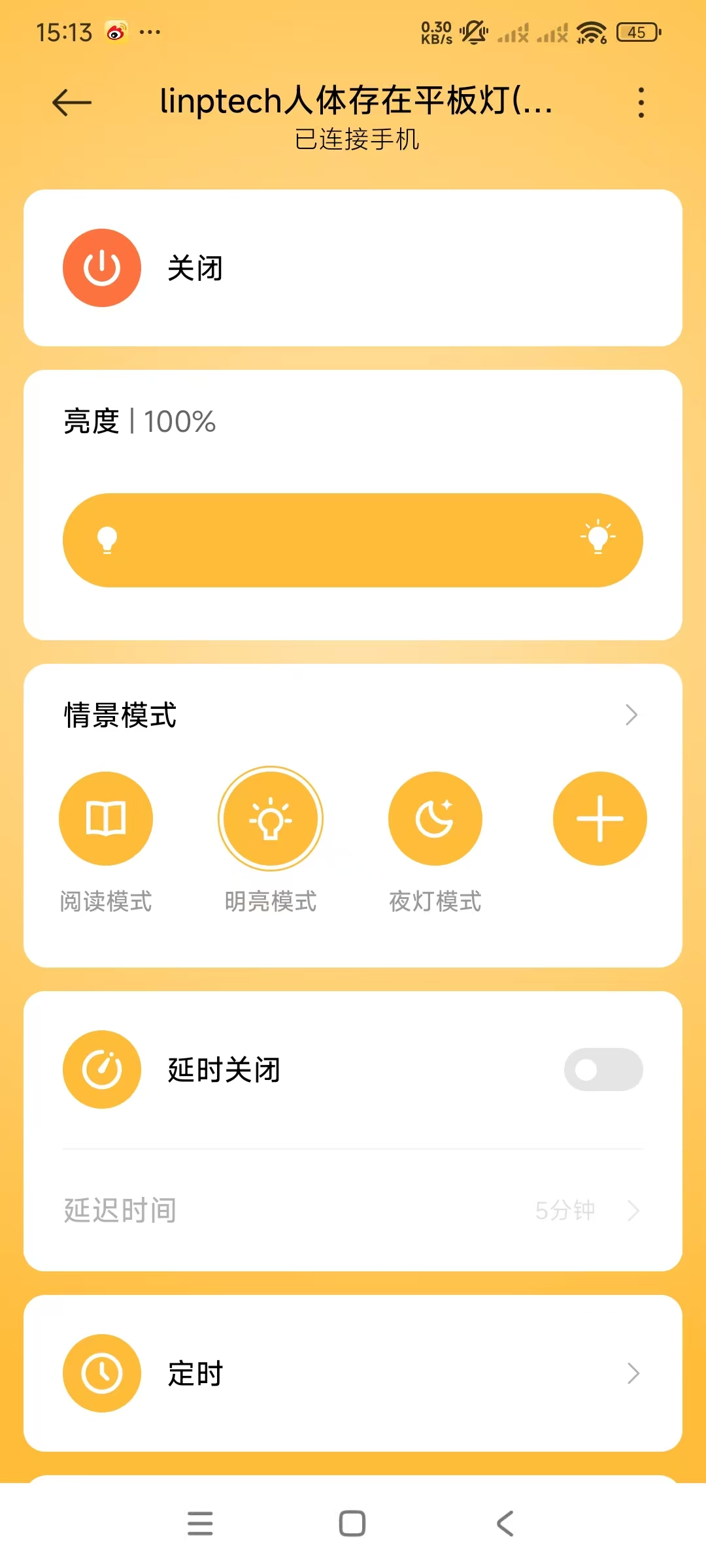The height and width of the screenshot is (1568, 706).
Task: Open the 定时 timer settings
Action: pyautogui.click(x=353, y=1373)
